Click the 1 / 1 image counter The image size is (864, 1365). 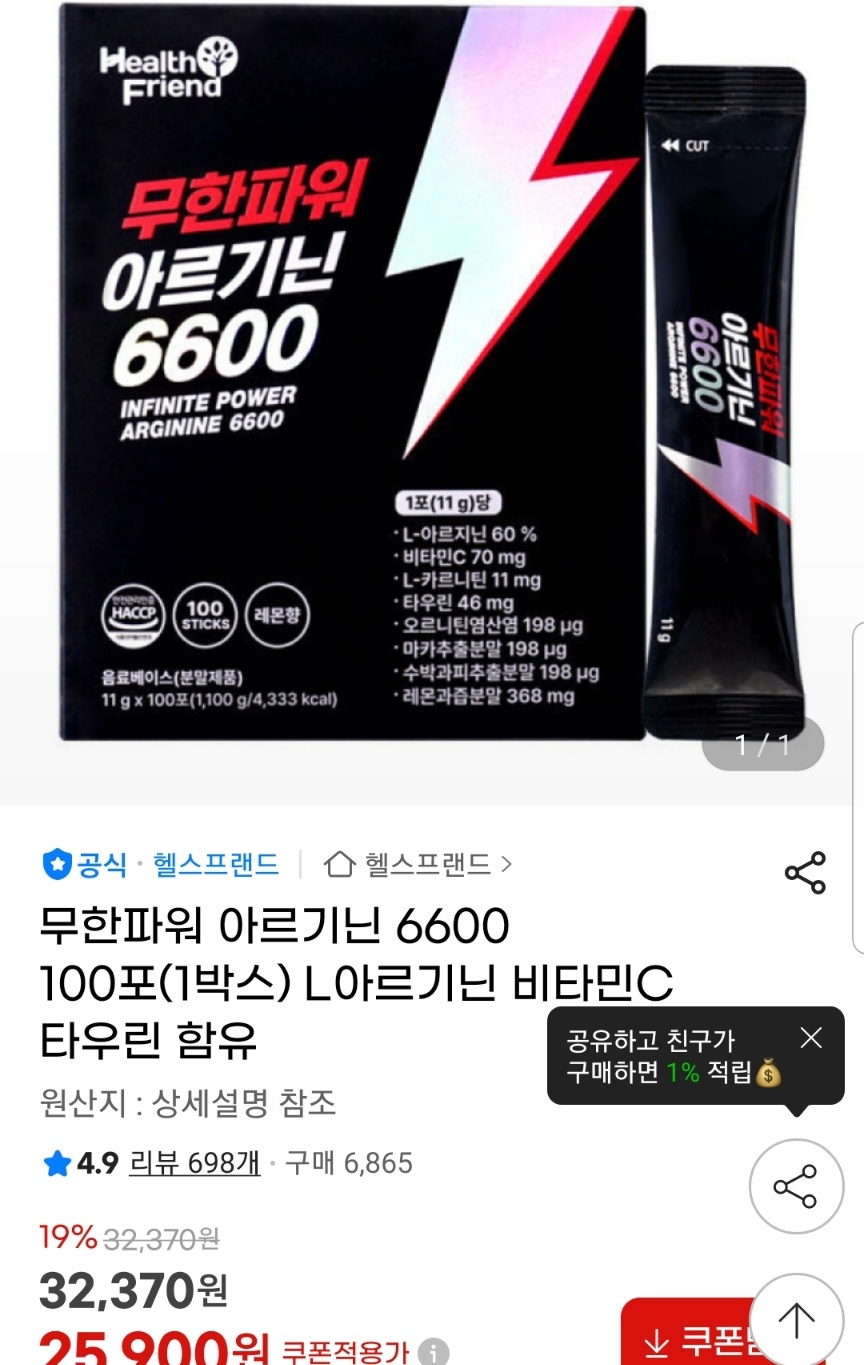[x=761, y=744]
